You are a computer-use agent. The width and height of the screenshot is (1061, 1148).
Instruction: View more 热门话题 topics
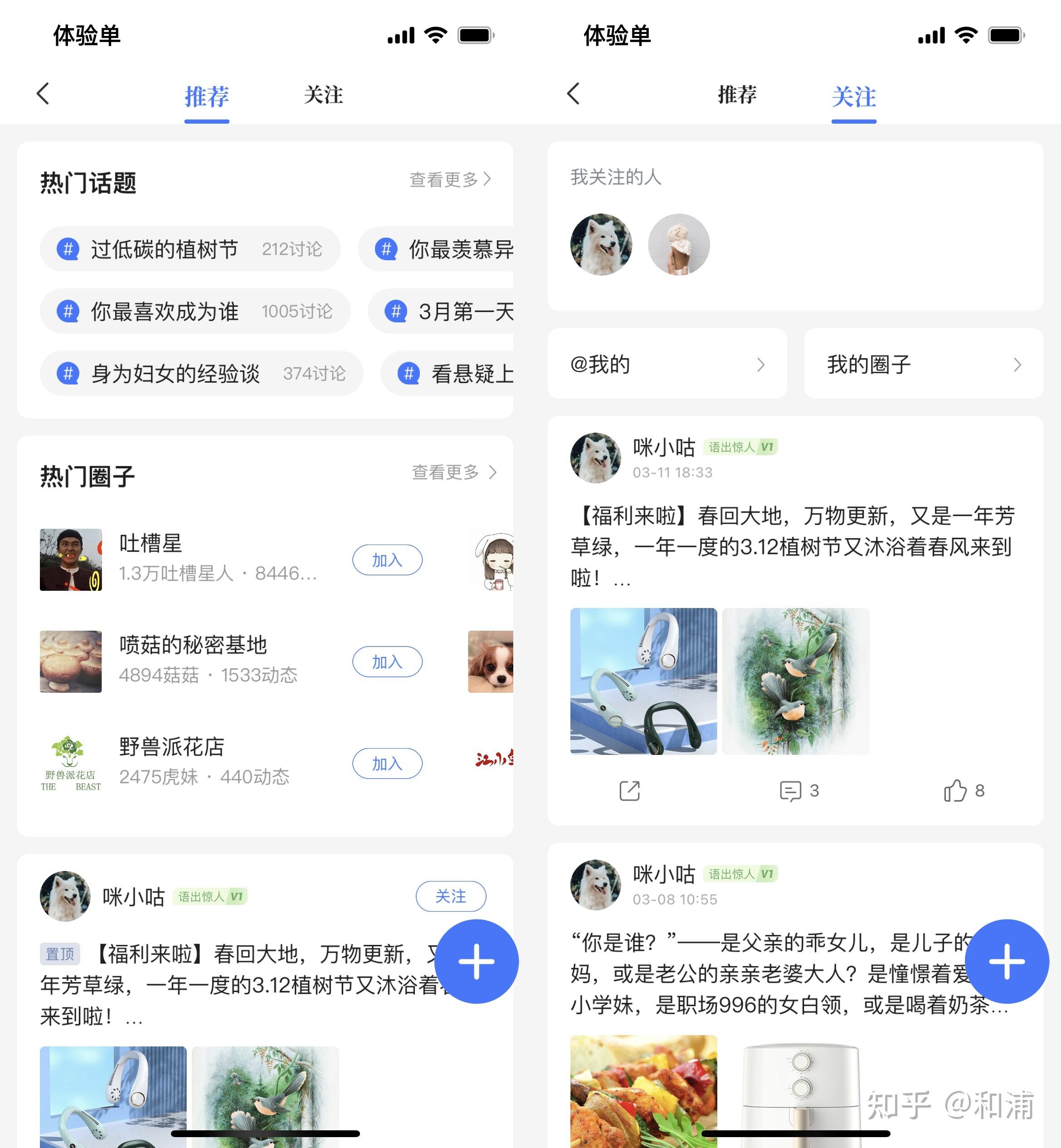[x=450, y=180]
